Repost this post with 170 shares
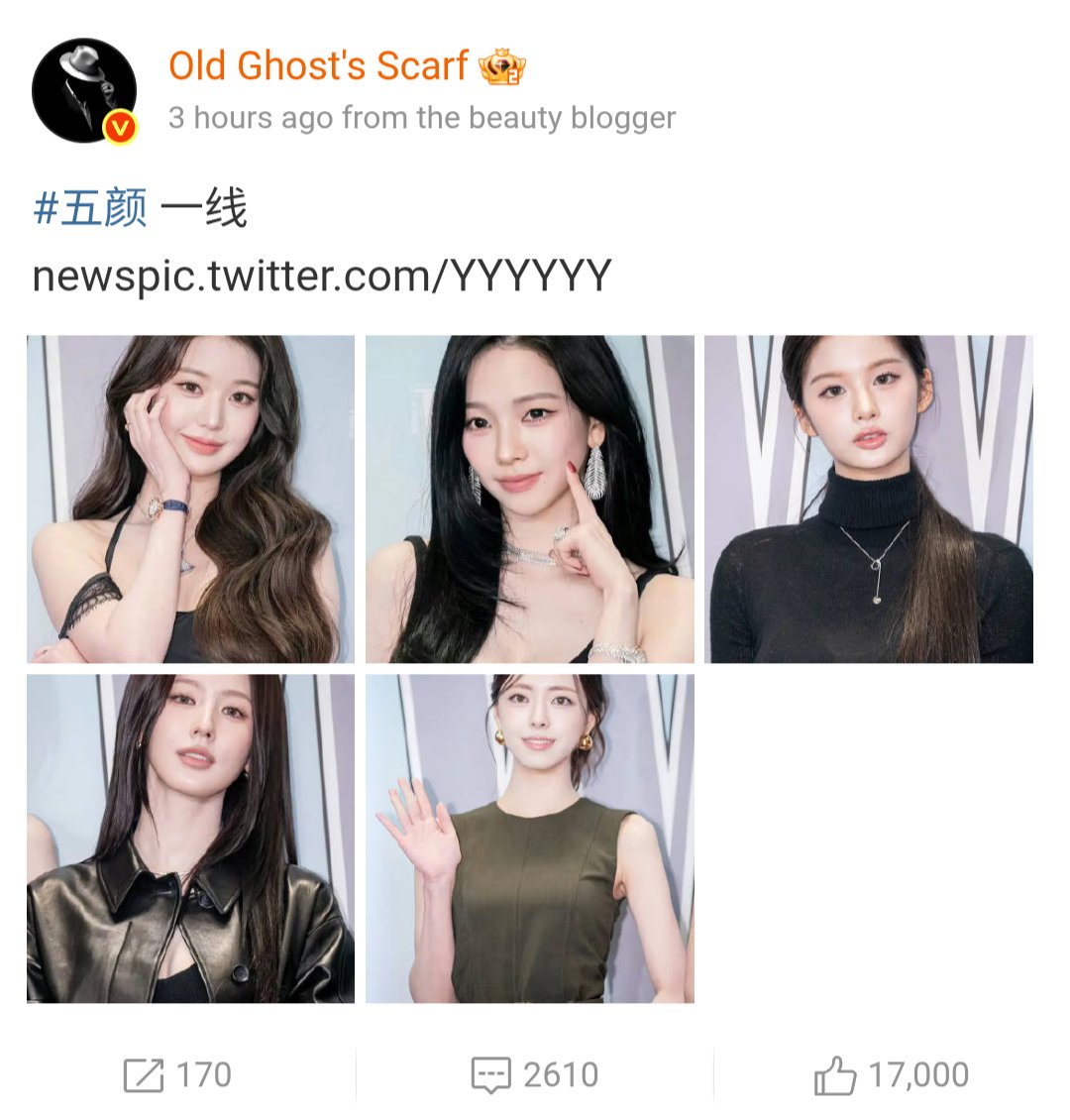Screen dimensions: 1070x1120 177,1075
